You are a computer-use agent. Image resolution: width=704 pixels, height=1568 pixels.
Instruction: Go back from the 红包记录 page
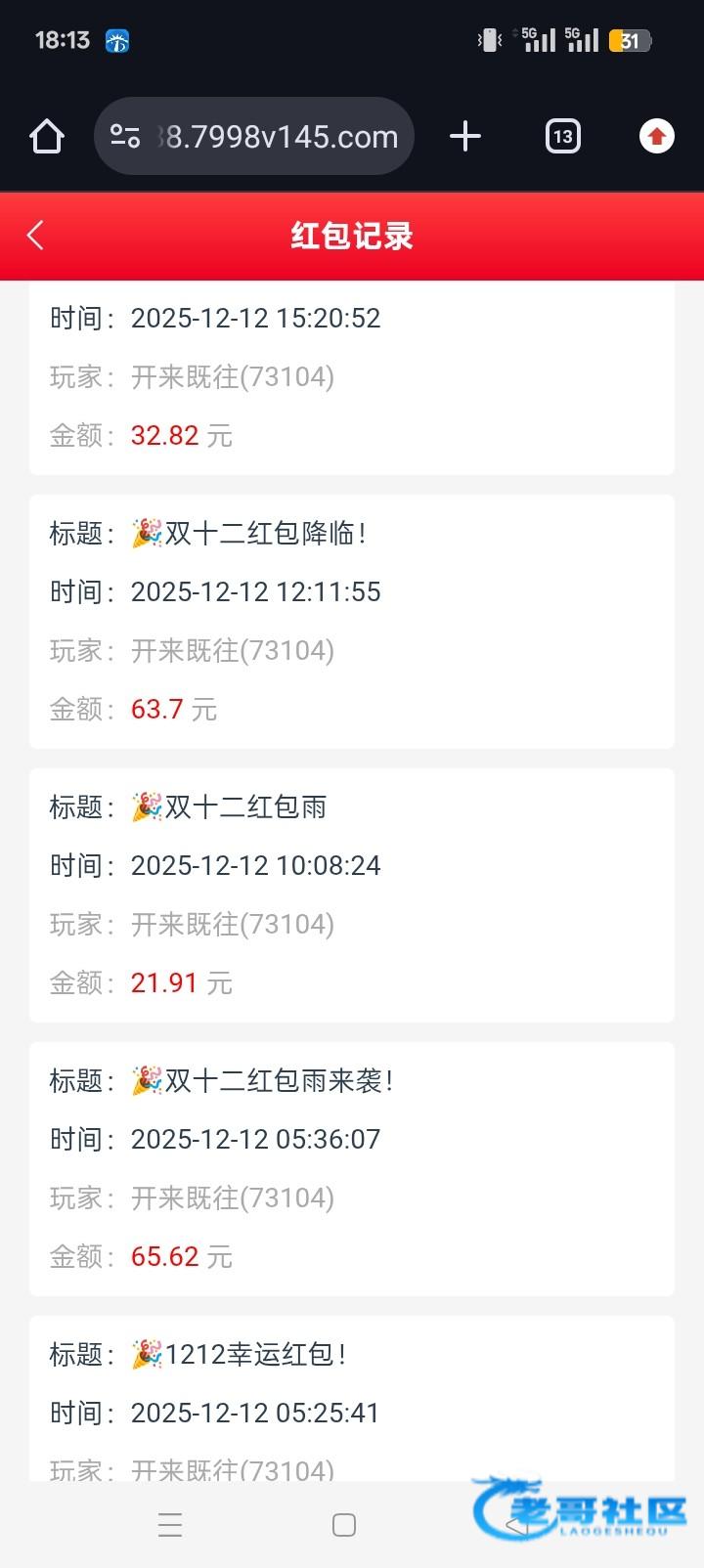coord(36,236)
